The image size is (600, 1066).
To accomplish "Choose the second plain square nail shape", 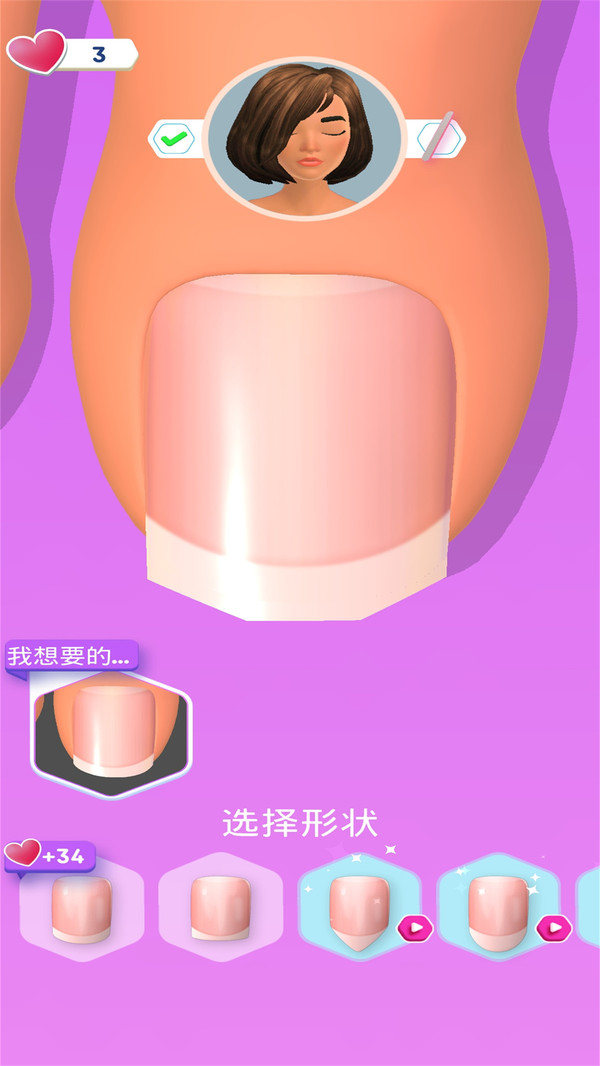I will pyautogui.click(x=220, y=907).
